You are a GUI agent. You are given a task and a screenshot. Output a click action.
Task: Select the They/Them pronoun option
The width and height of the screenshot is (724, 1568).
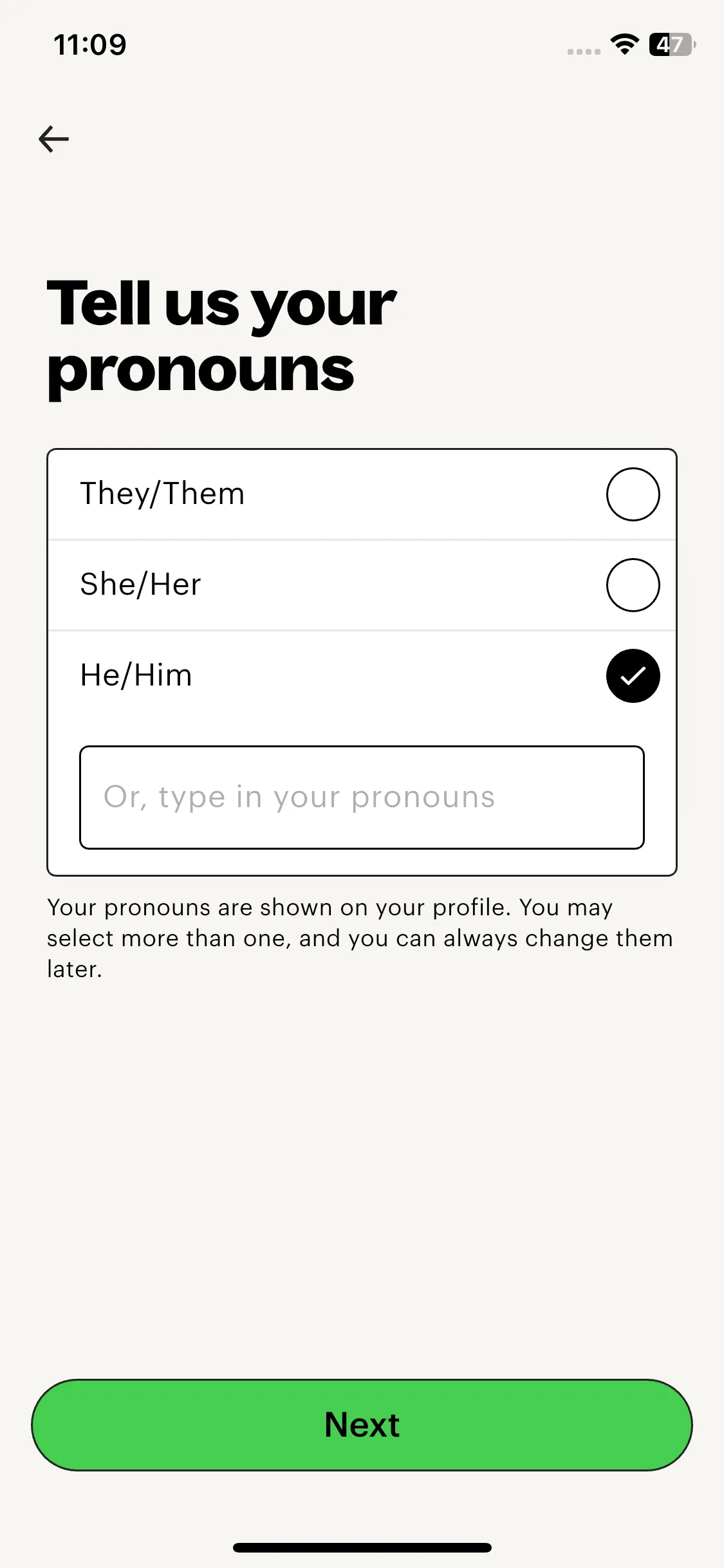[x=633, y=494]
